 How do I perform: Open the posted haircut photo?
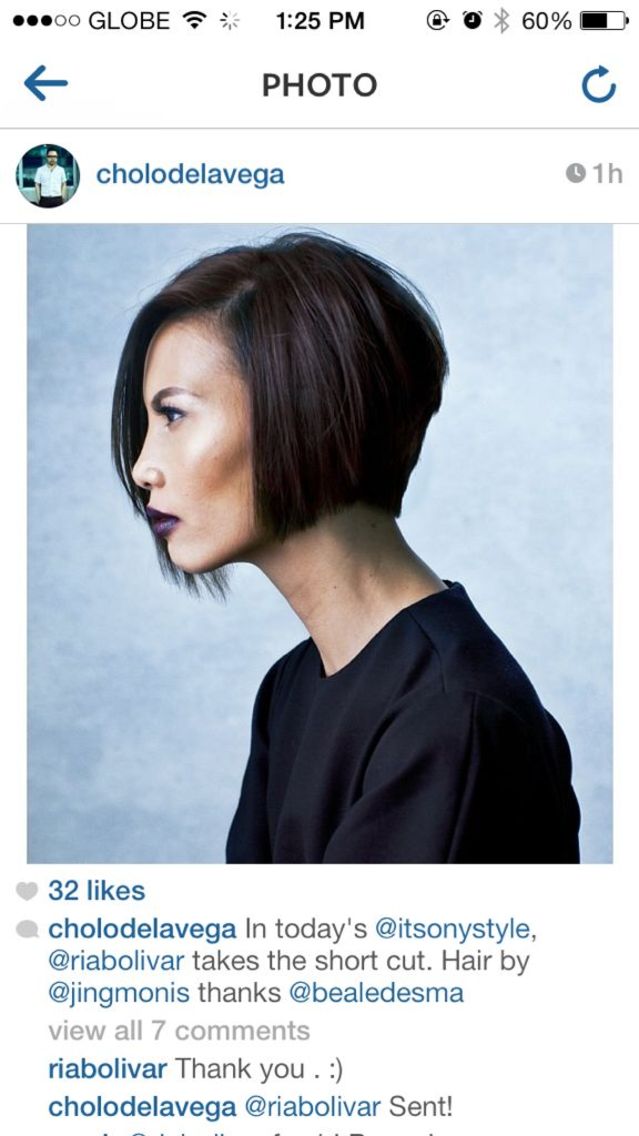pyautogui.click(x=319, y=543)
